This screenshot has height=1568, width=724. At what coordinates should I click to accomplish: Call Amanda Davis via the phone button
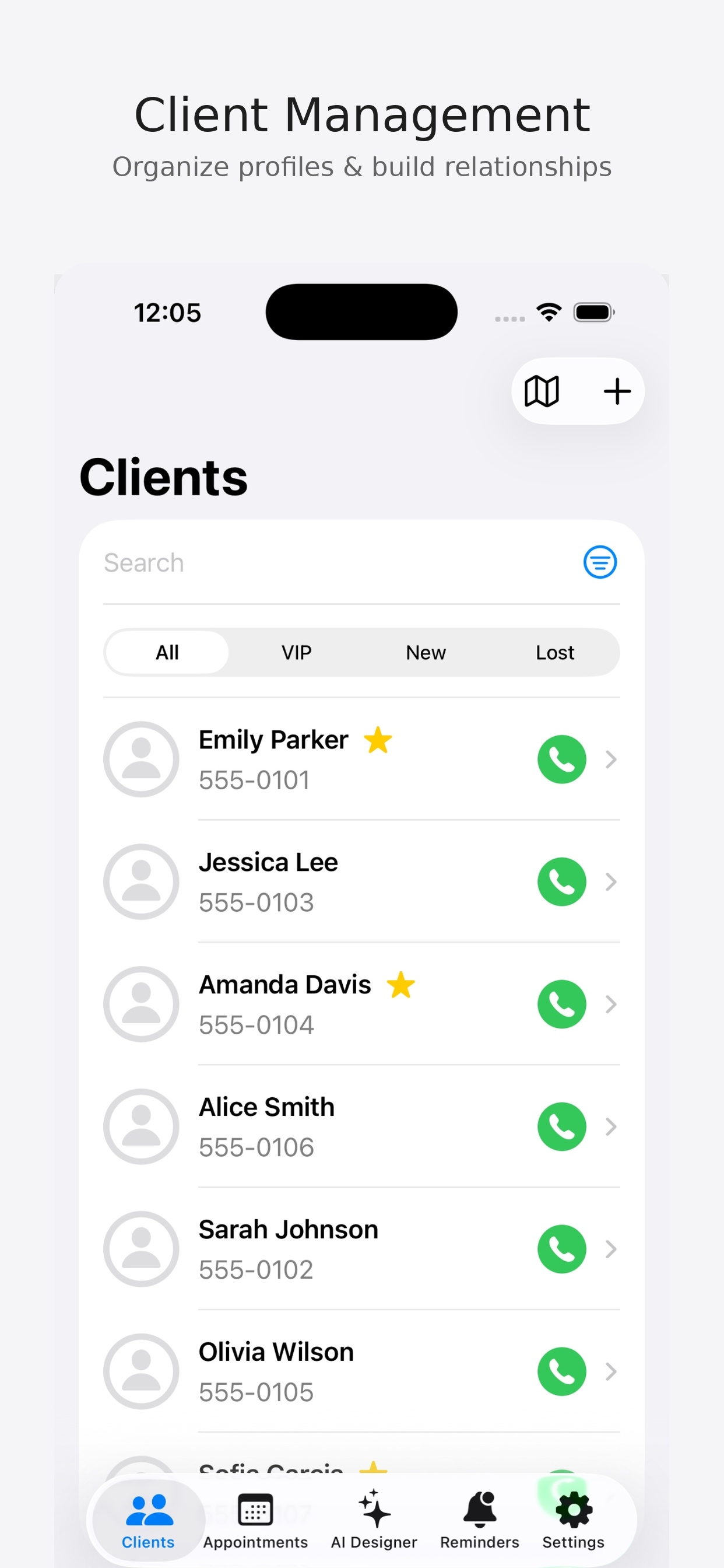click(x=561, y=1005)
